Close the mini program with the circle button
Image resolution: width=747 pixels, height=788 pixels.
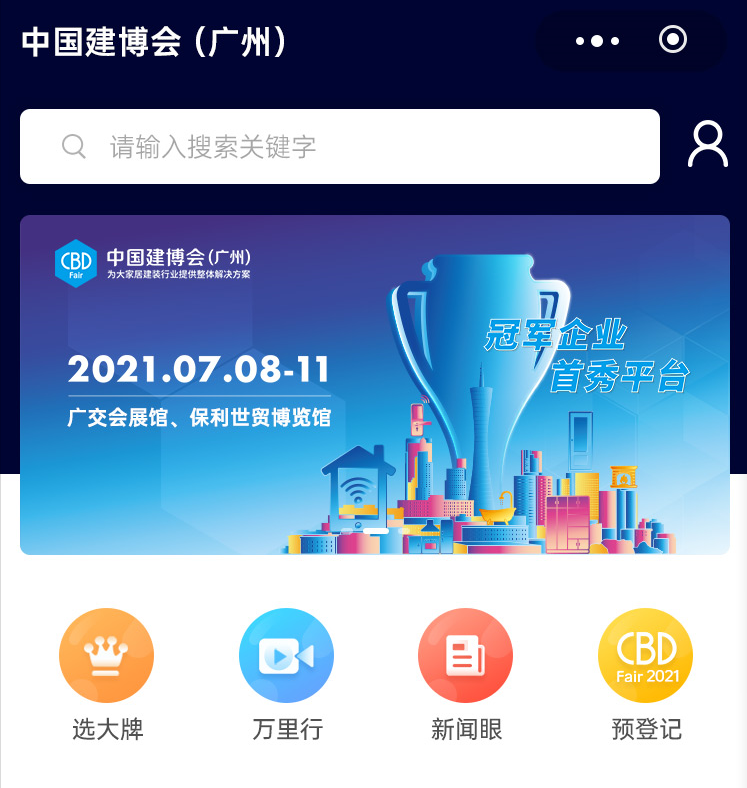click(673, 40)
